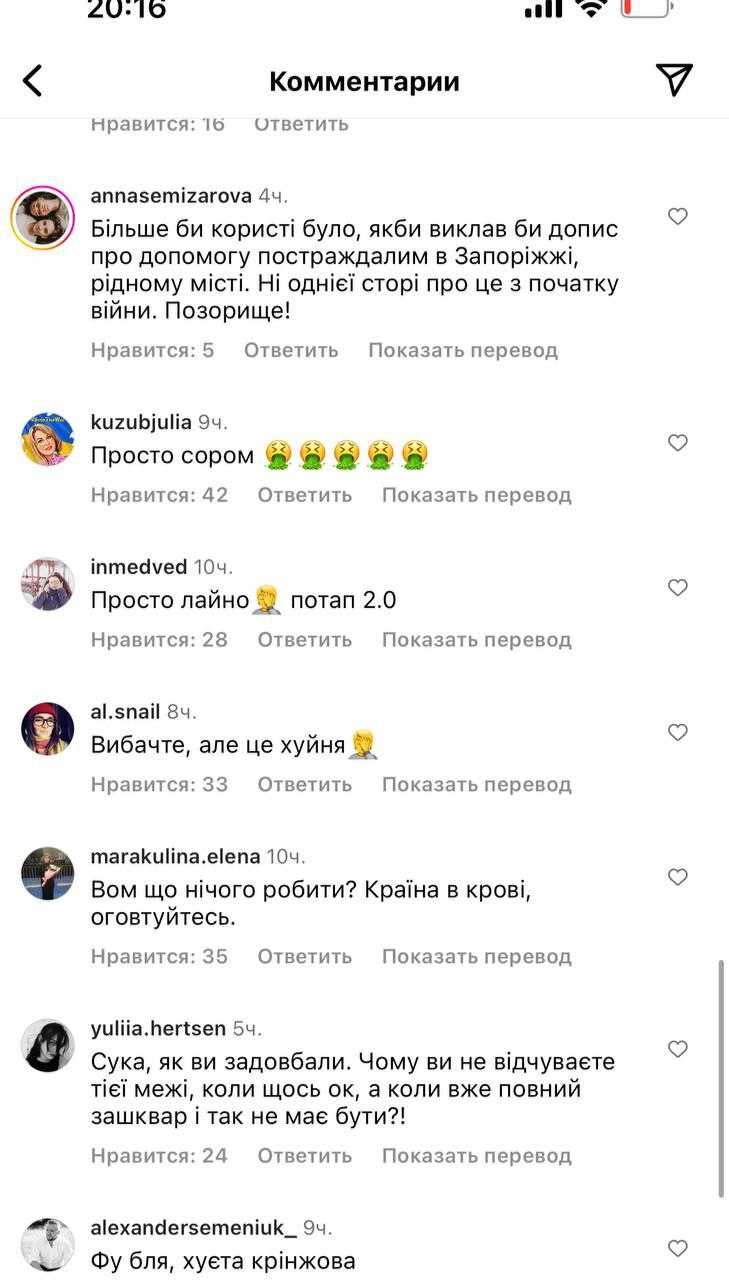The image size is (729, 1280).
Task: Open alexandersemeniuk_'s avatar
Action: pyautogui.click(x=47, y=1244)
